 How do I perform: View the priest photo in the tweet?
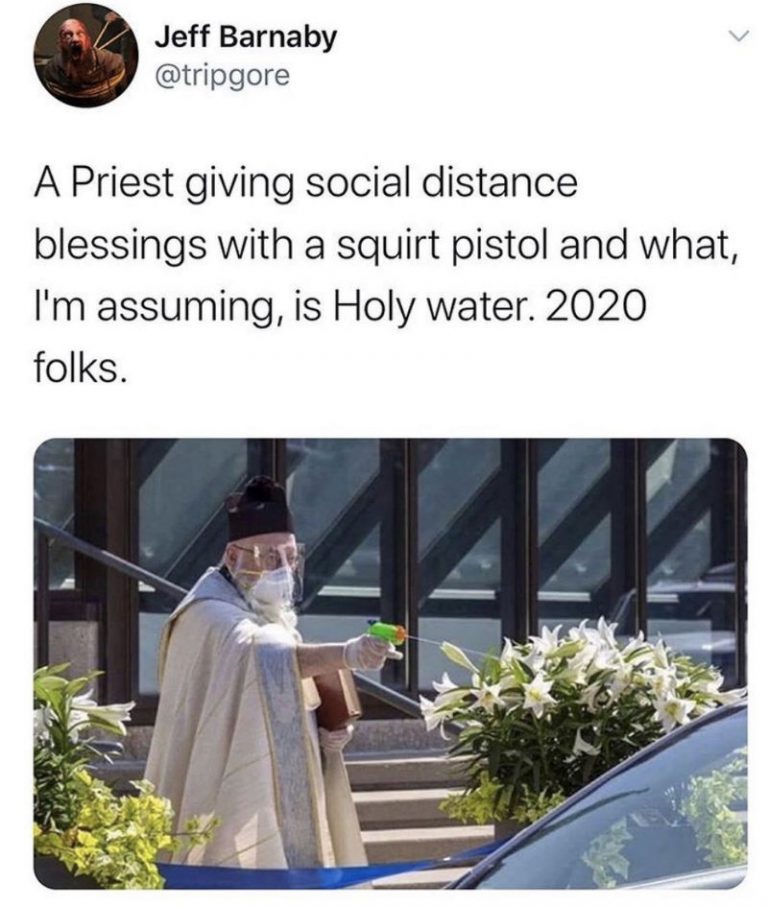[x=390, y=662]
